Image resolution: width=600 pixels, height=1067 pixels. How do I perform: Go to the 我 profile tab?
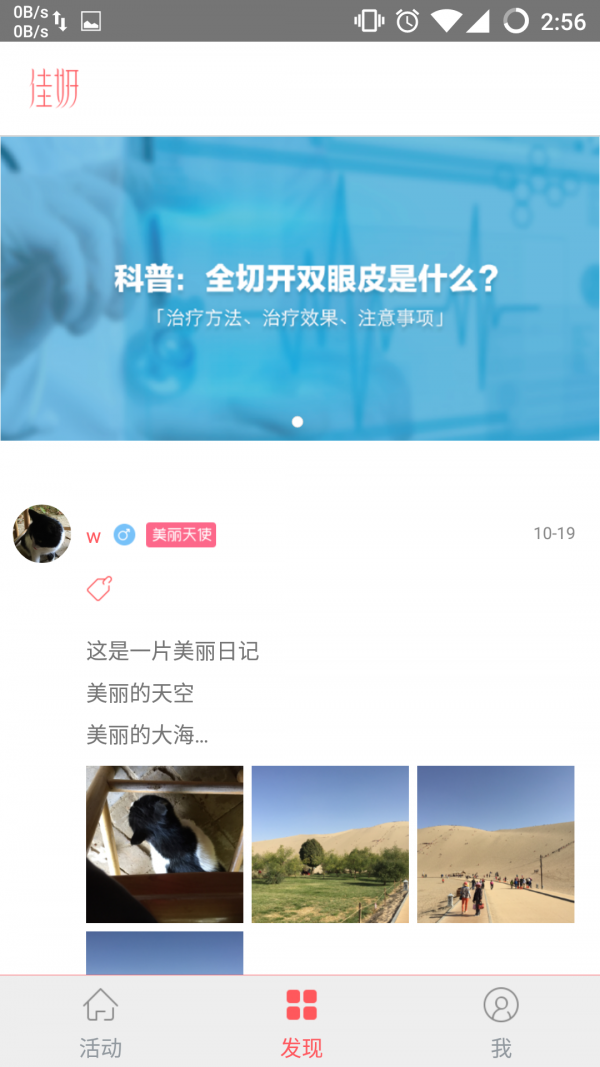click(501, 1022)
